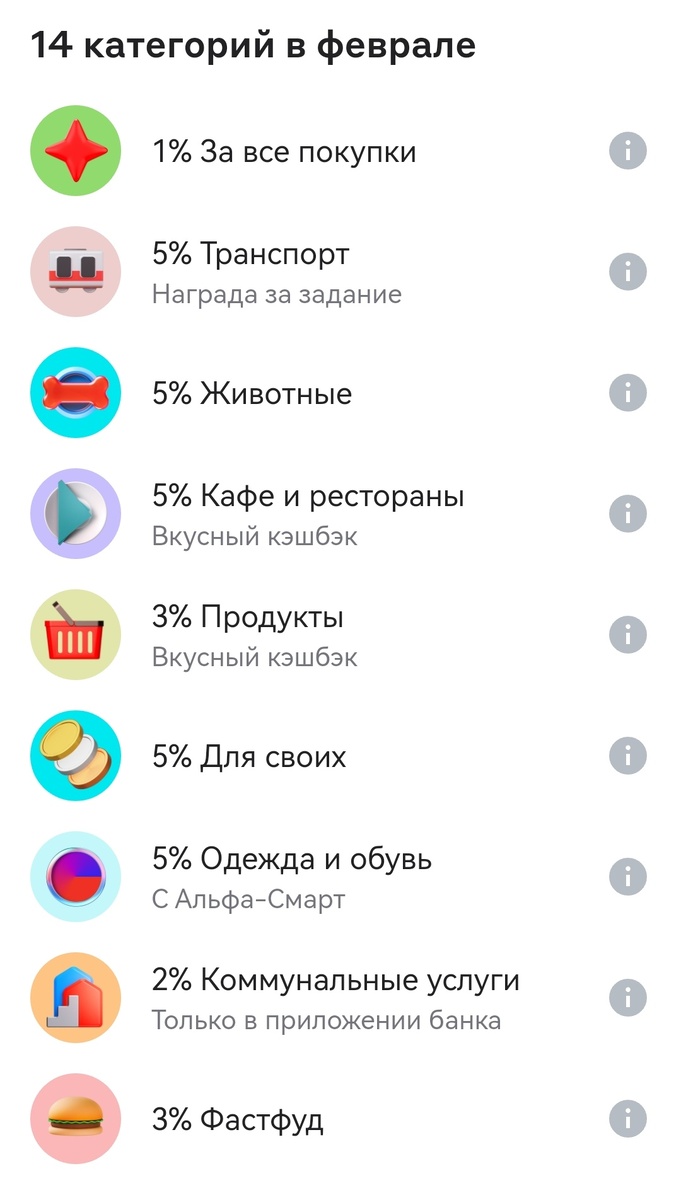The image size is (681, 1200).
Task: Show info for Для своих category
Action: (627, 756)
